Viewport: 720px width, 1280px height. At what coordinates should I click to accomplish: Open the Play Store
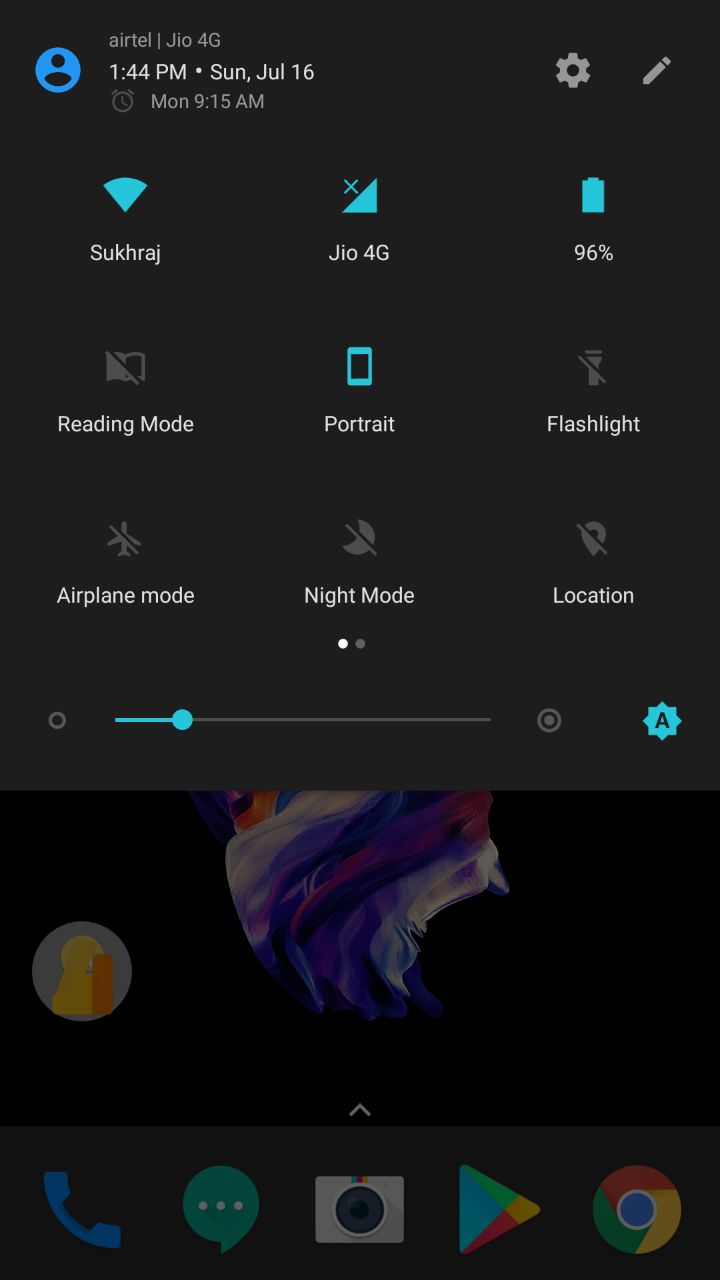coord(498,1209)
